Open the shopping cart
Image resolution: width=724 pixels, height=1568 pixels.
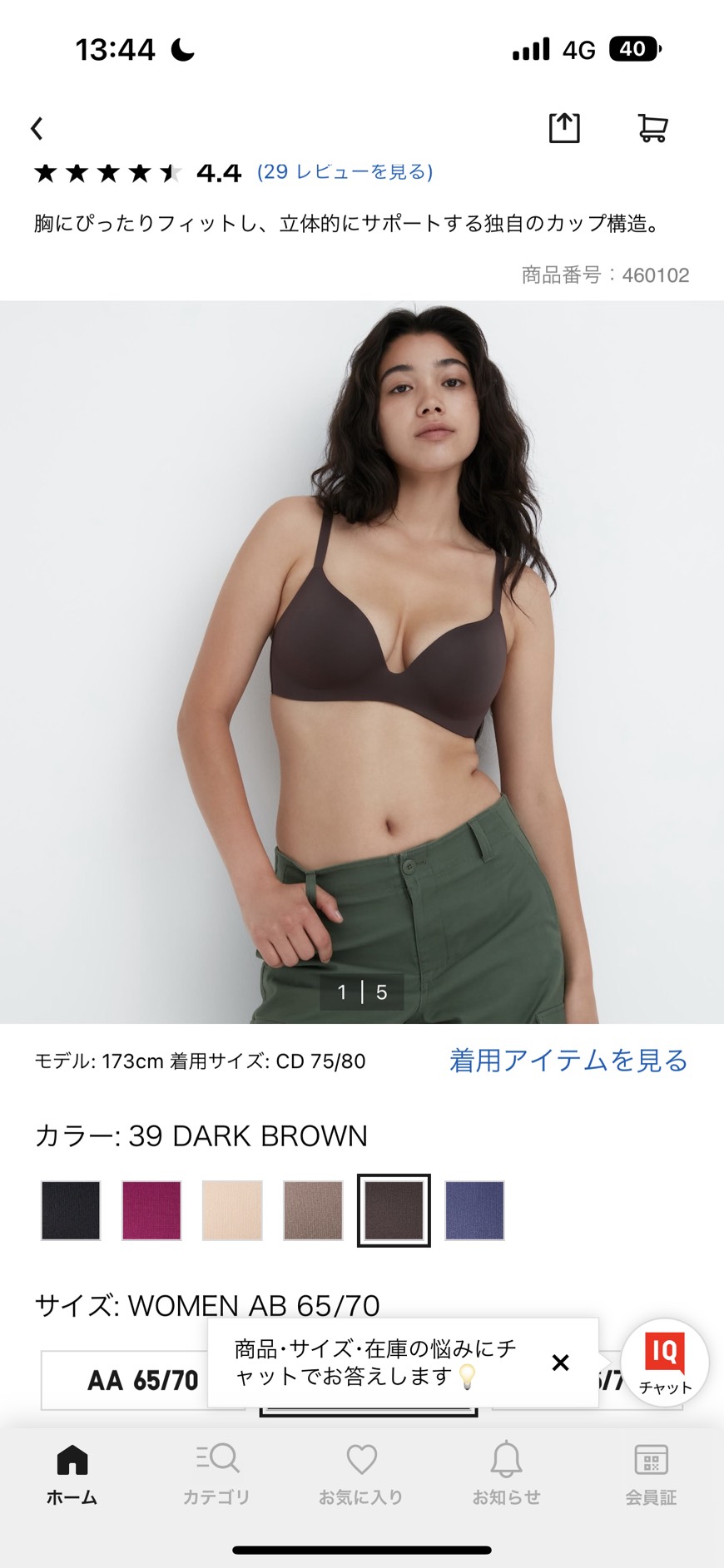coord(652,127)
